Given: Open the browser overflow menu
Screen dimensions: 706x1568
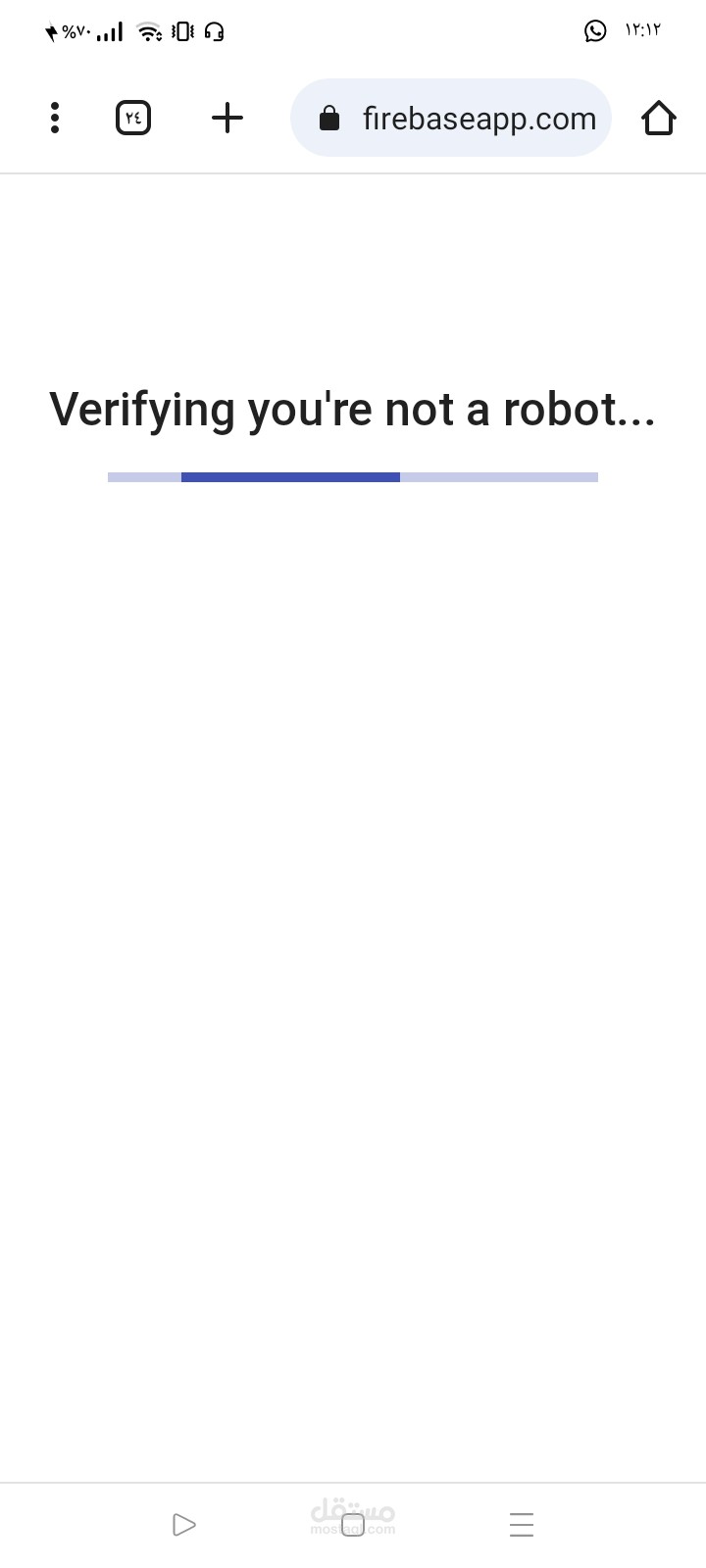Looking at the screenshot, I should coord(55,119).
